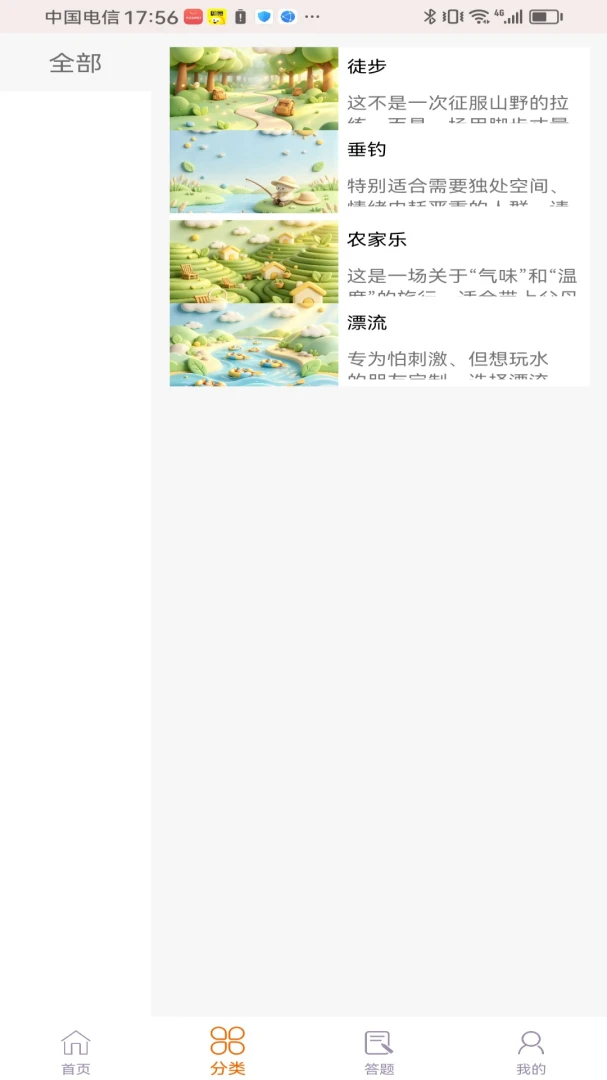This screenshot has height=1080, width=607.
Task: Open the 徒步 hiking card
Action: (x=379, y=88)
